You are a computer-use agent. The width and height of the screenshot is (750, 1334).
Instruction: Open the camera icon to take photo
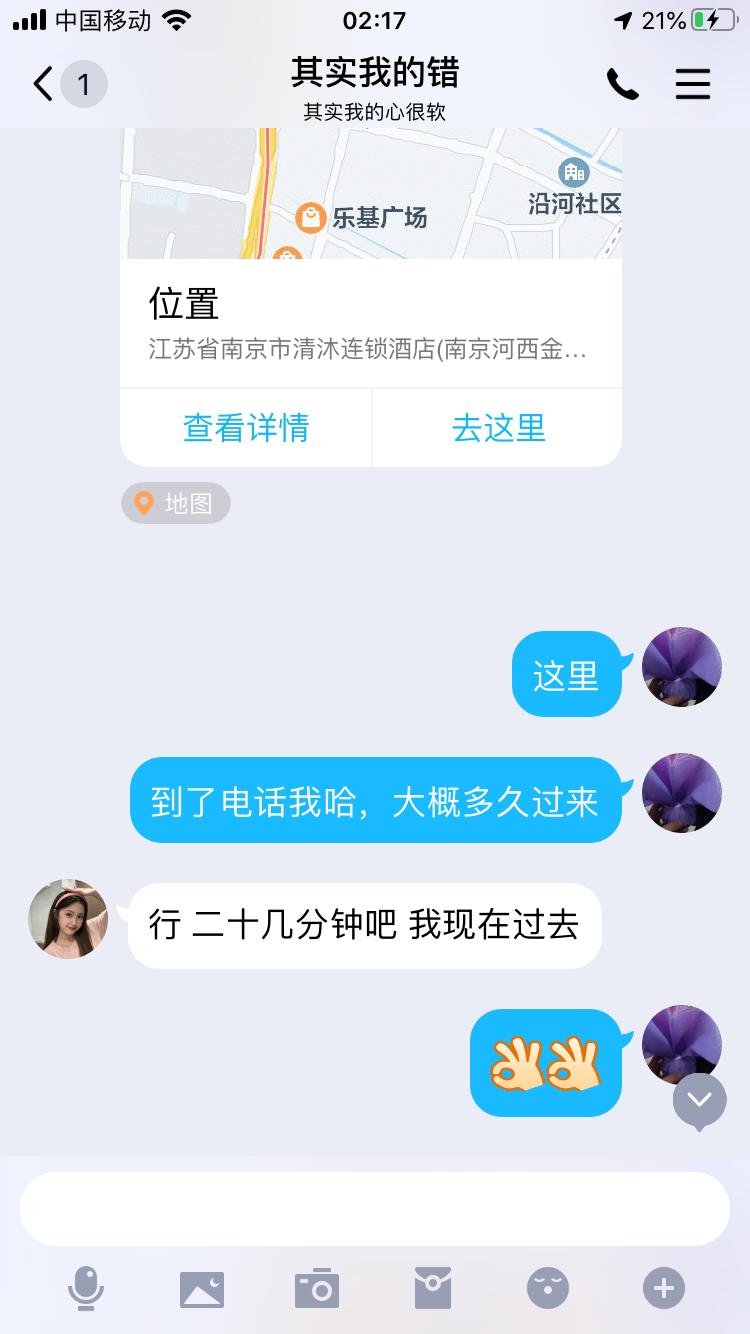point(317,1288)
